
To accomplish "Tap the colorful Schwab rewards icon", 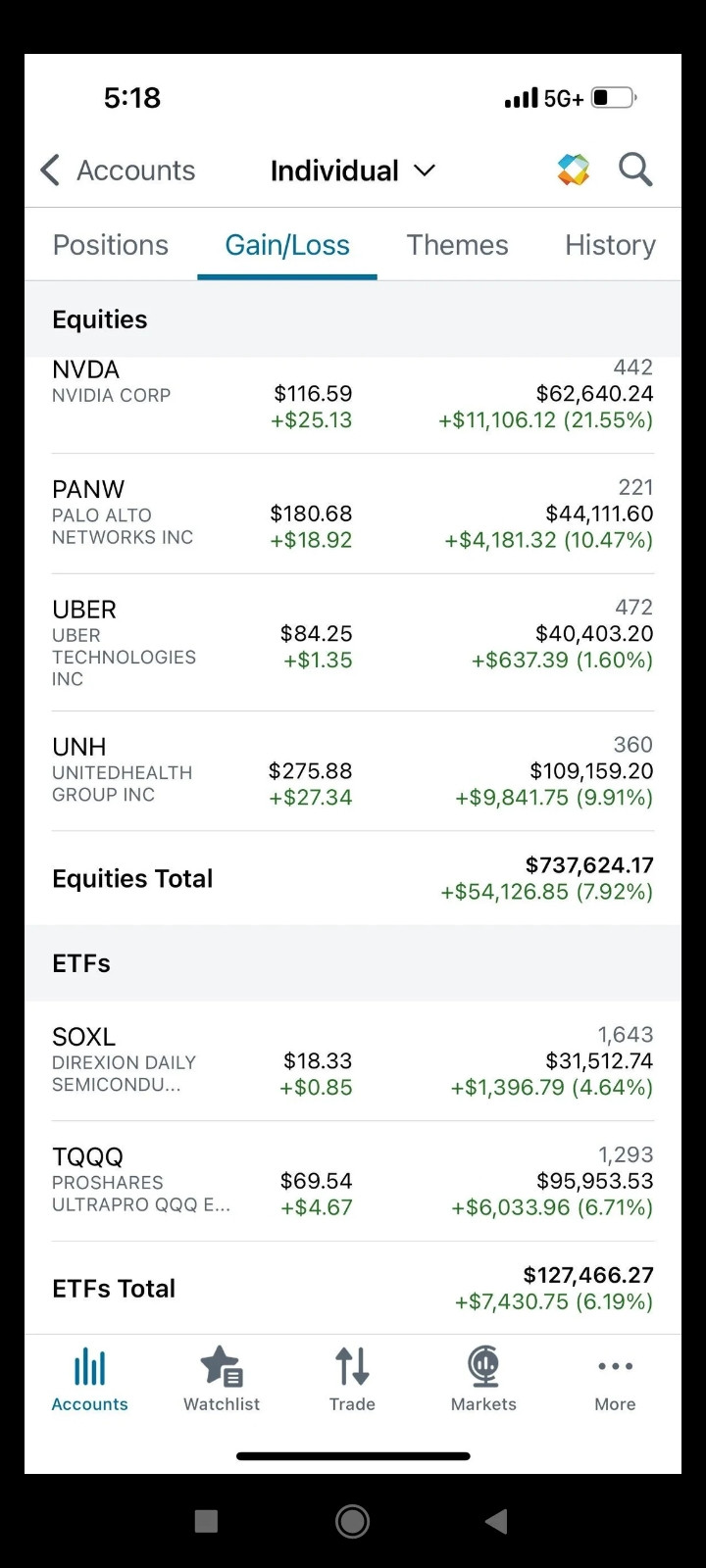I will tap(573, 169).
